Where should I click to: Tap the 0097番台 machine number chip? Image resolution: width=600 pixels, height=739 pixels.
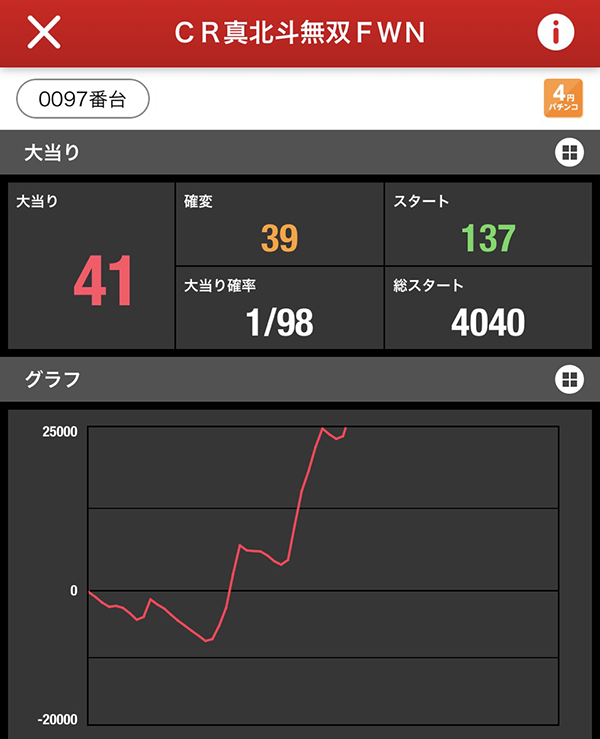click(83, 99)
